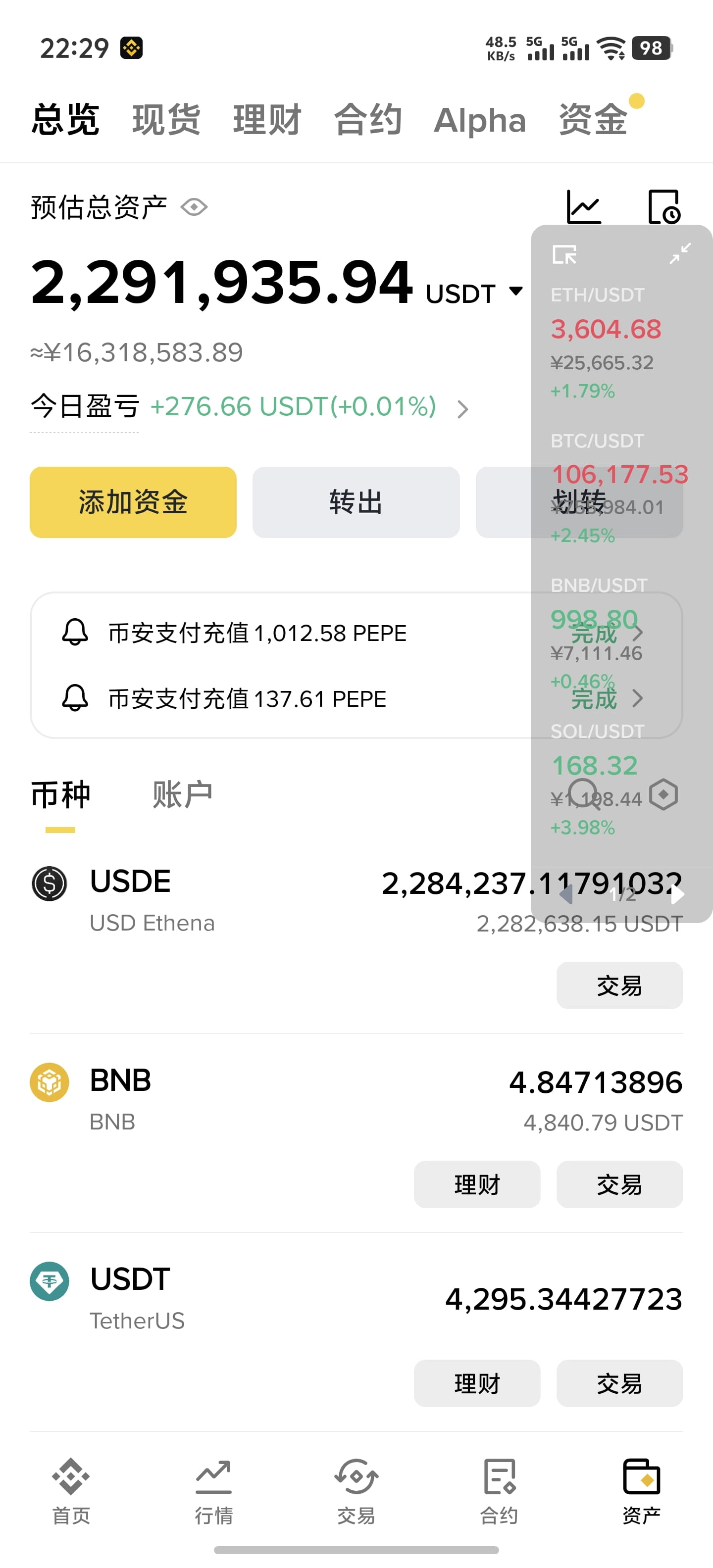713x1568 pixels.
Task: Collapse the floating price ticker widget
Action: click(x=680, y=253)
